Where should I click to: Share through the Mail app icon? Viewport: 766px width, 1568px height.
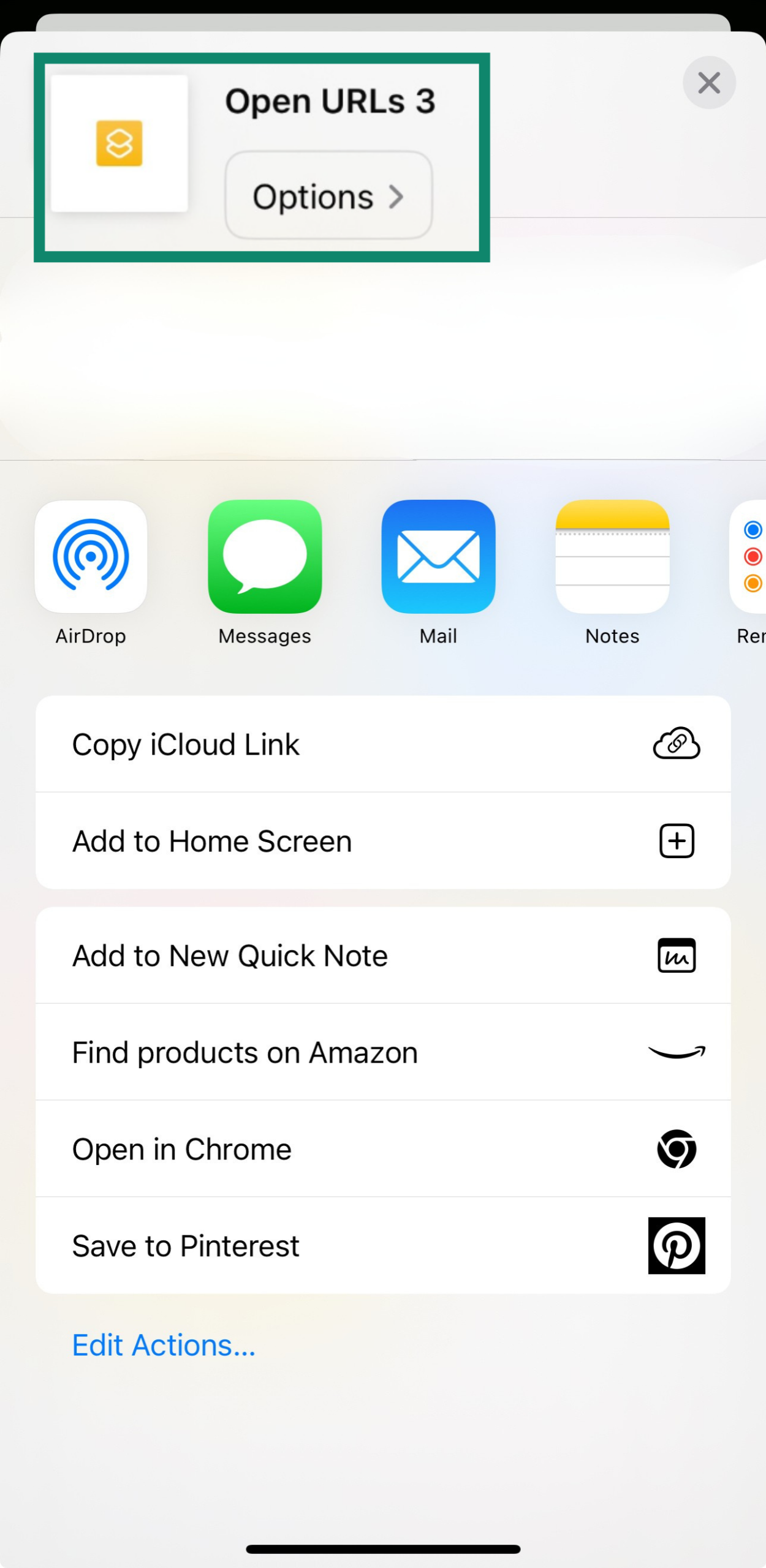tap(438, 556)
